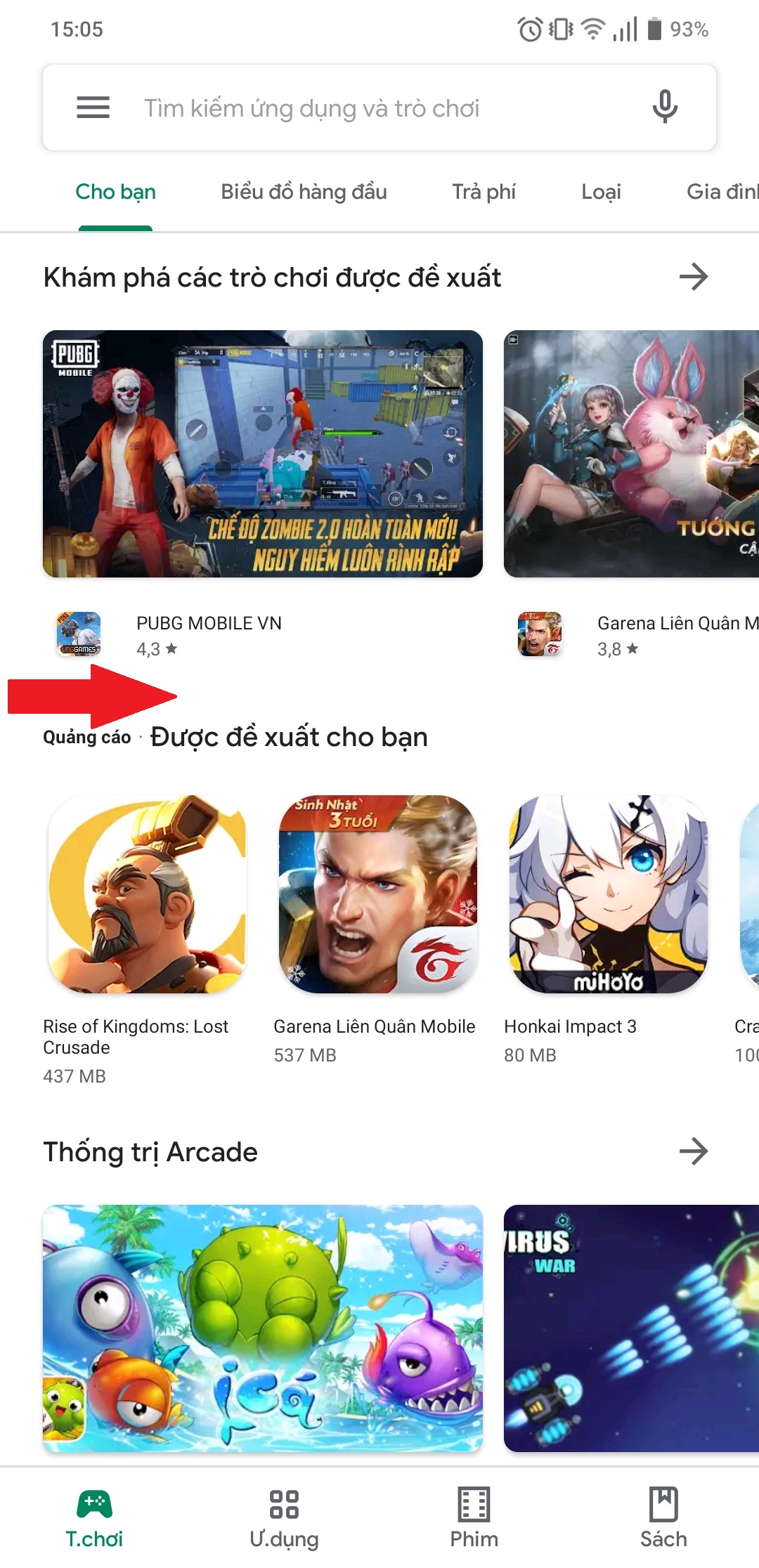The width and height of the screenshot is (759, 1568).
Task: Switch to Biểu đồ hàng đầu tab
Action: click(x=304, y=192)
